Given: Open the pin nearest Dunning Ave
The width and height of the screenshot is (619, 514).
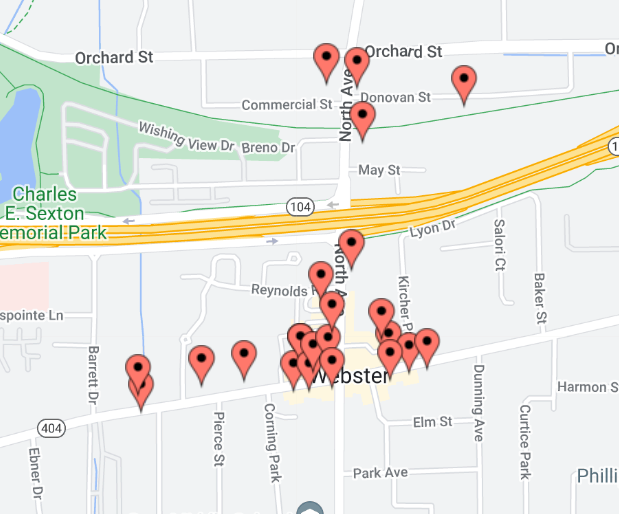Looking at the screenshot, I should point(427,345).
